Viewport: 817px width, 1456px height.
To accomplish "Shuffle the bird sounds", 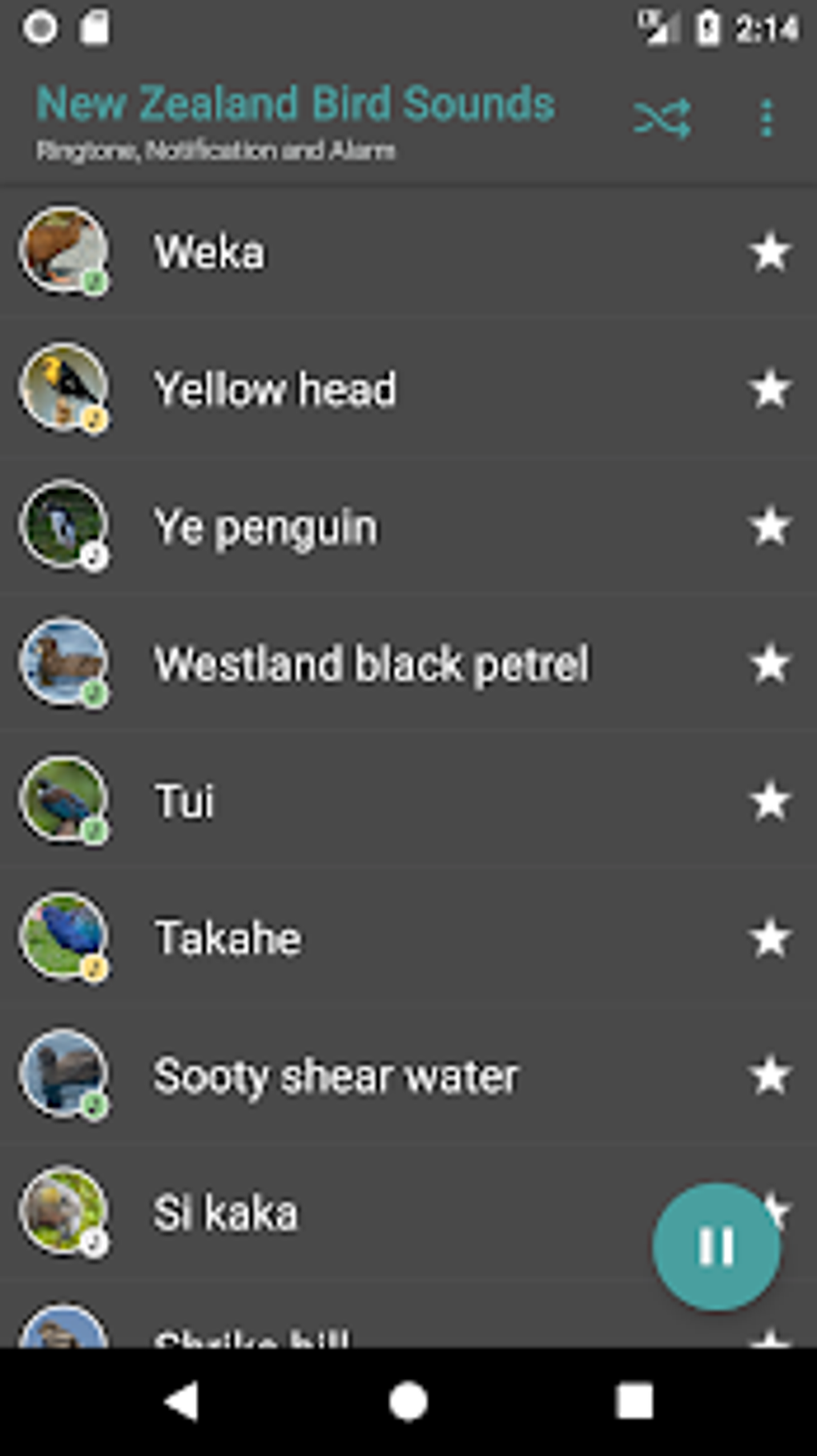I will click(662, 119).
